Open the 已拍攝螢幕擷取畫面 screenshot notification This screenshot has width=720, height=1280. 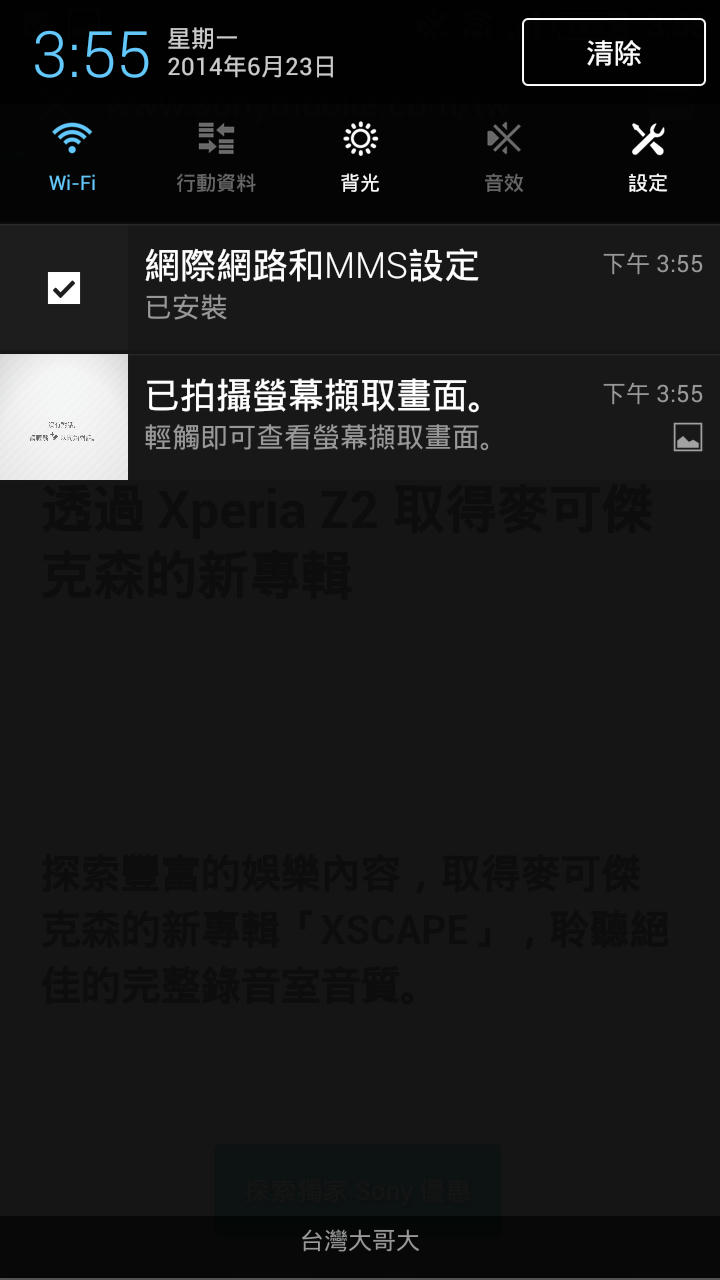(x=360, y=417)
